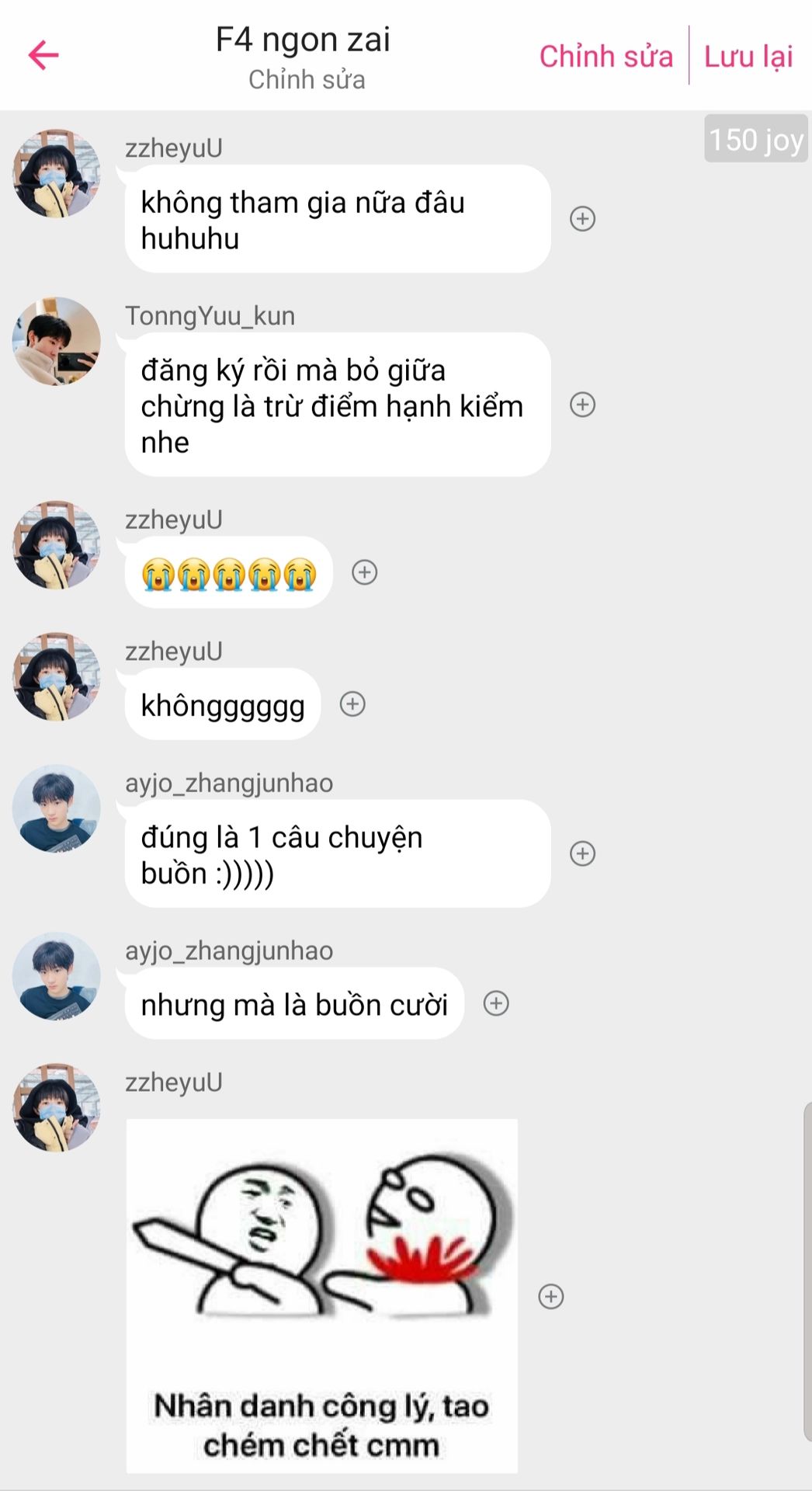
Task: Edit the 'khôngggggg' message bubble
Action: (223, 704)
